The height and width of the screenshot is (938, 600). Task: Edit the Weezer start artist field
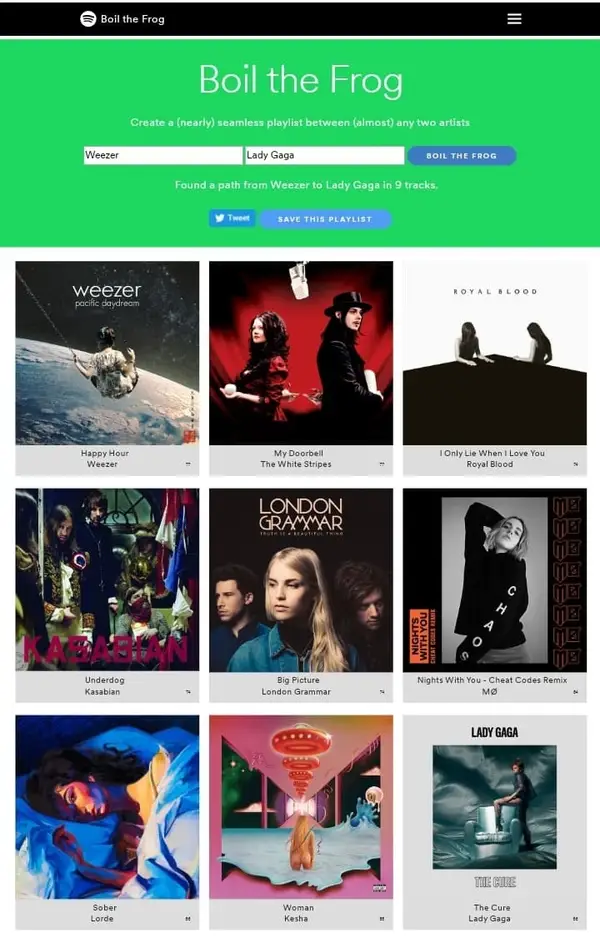coord(162,155)
